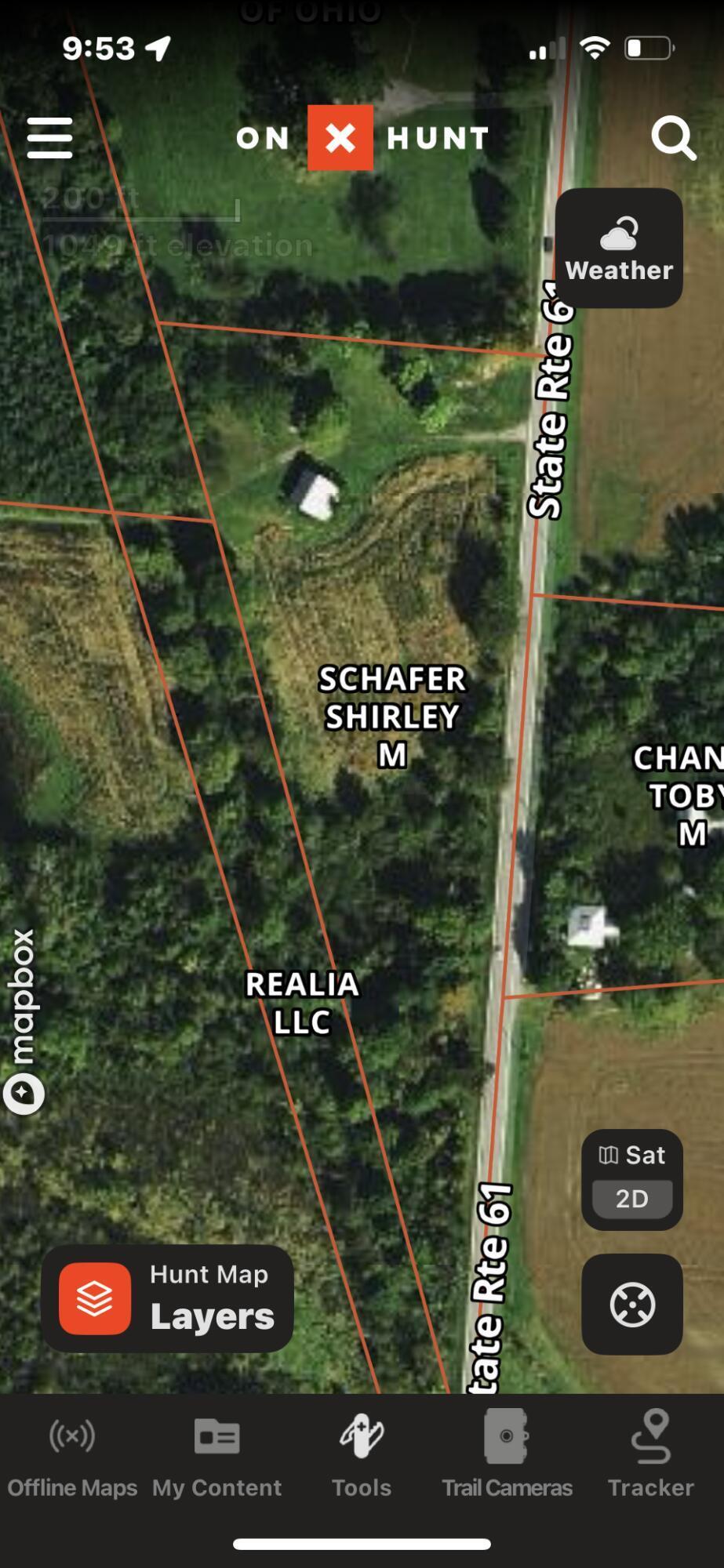Center map on my location

[x=632, y=1305]
